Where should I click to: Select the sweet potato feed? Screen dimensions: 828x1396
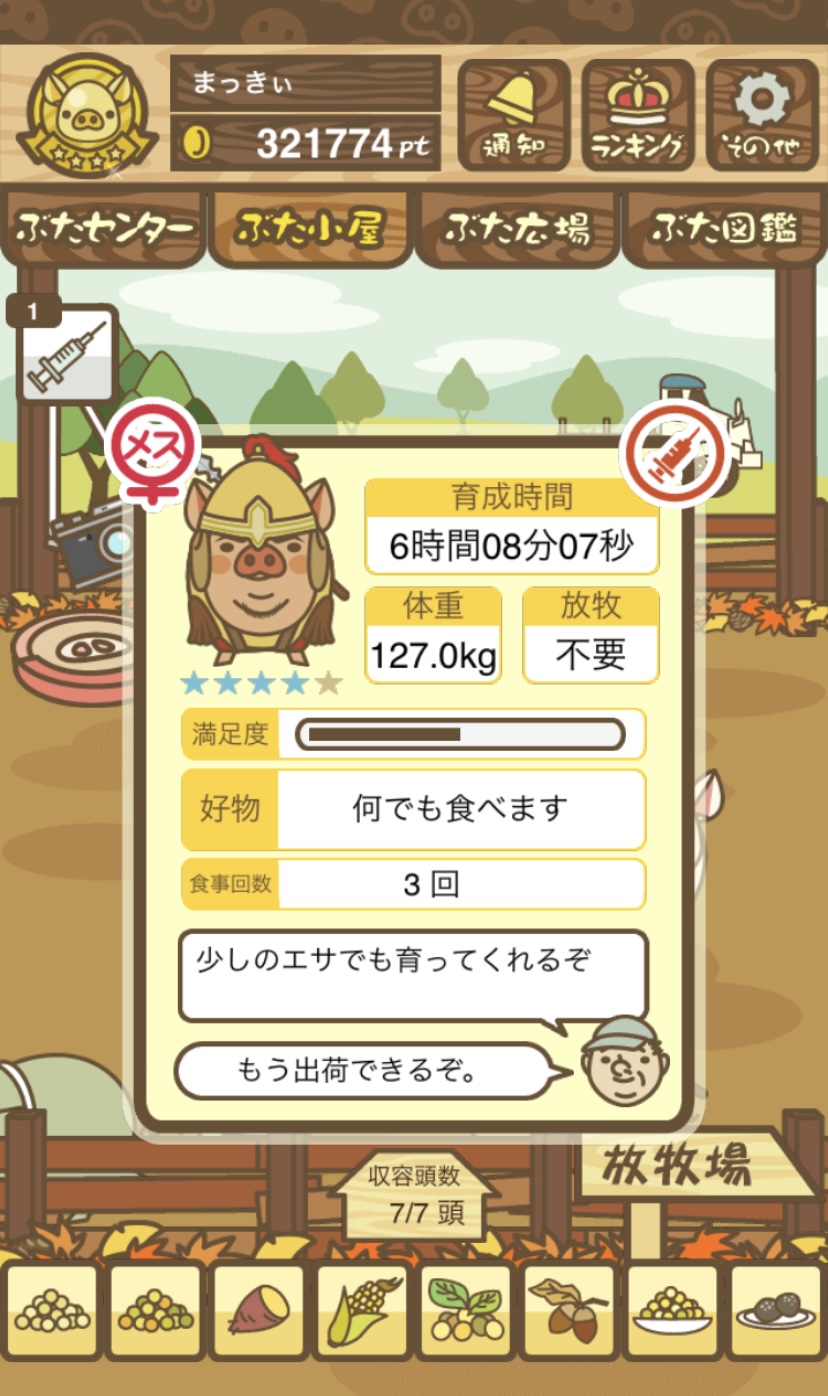(x=259, y=1311)
